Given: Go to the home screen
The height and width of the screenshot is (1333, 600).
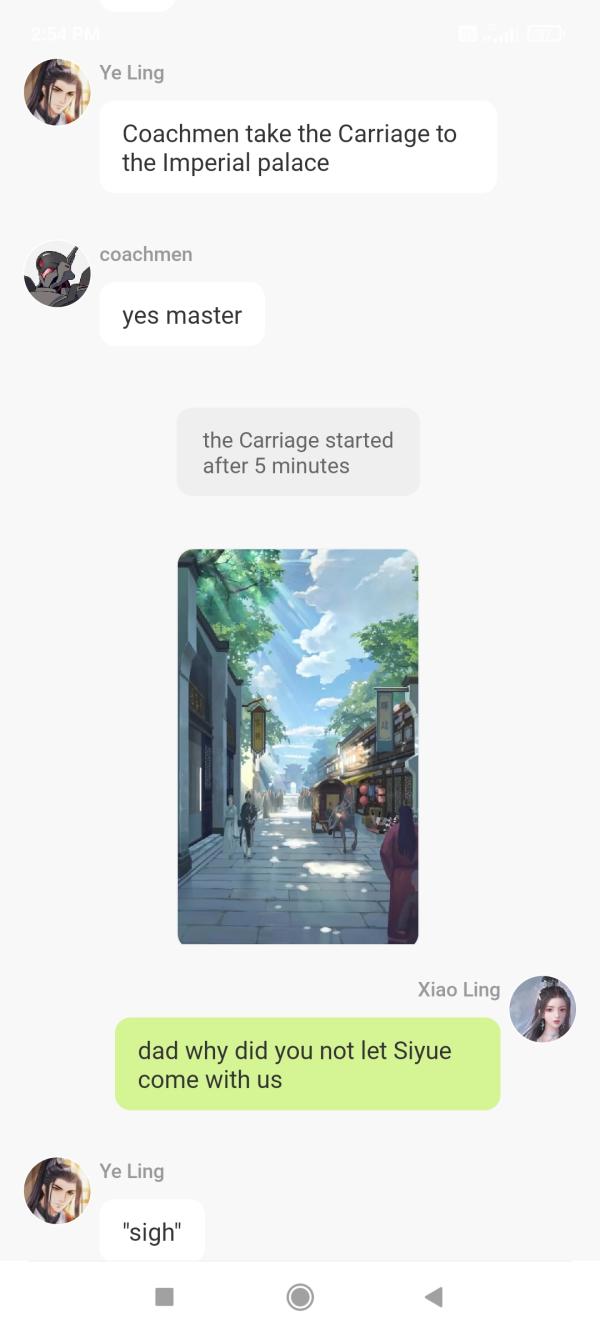Looking at the screenshot, I should coord(300,1297).
